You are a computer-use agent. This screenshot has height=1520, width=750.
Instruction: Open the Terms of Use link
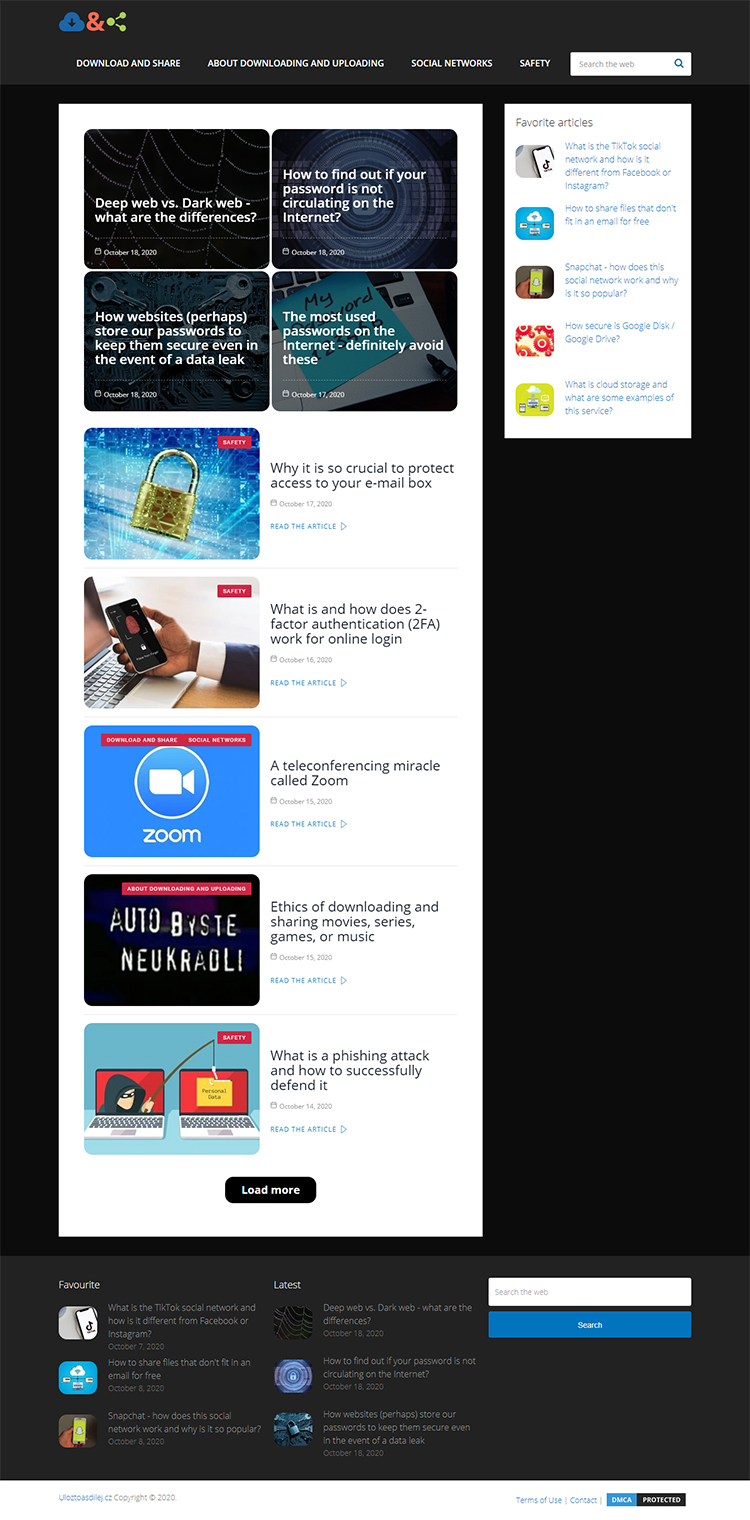538,1500
